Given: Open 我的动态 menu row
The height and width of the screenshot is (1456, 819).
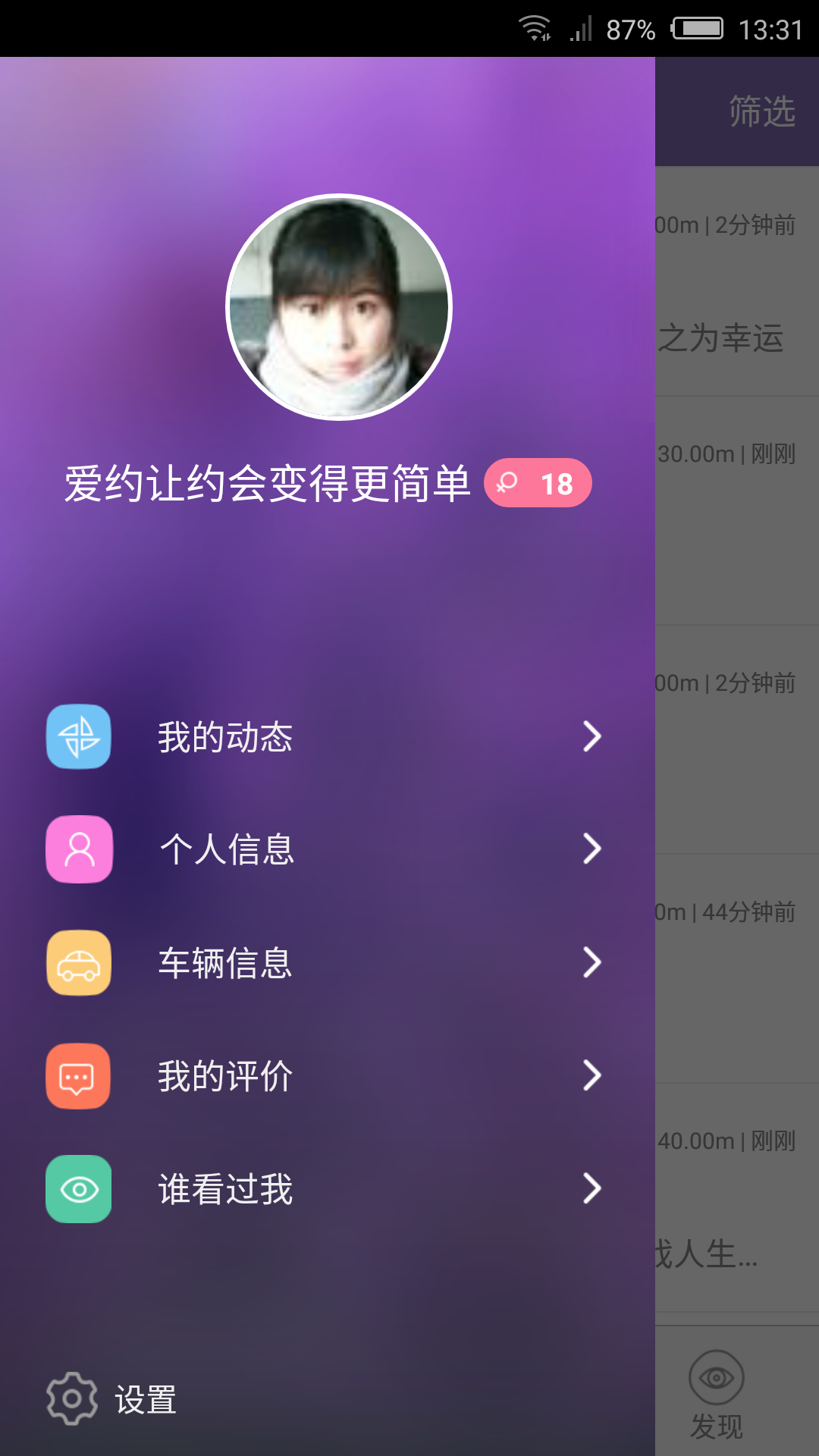Looking at the screenshot, I should coord(326,736).
